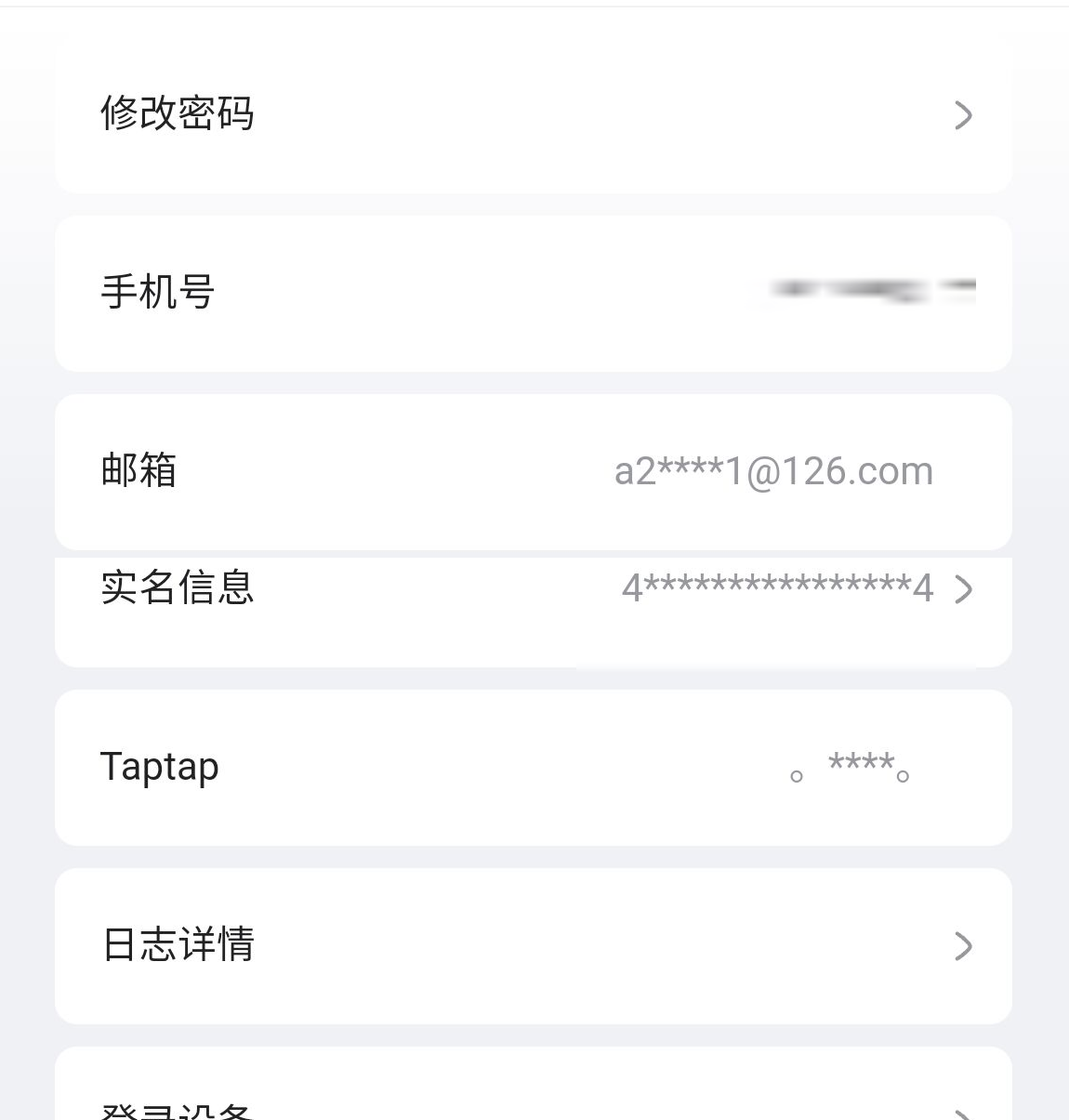
Task: Open 日志详情
Action: pos(533,945)
